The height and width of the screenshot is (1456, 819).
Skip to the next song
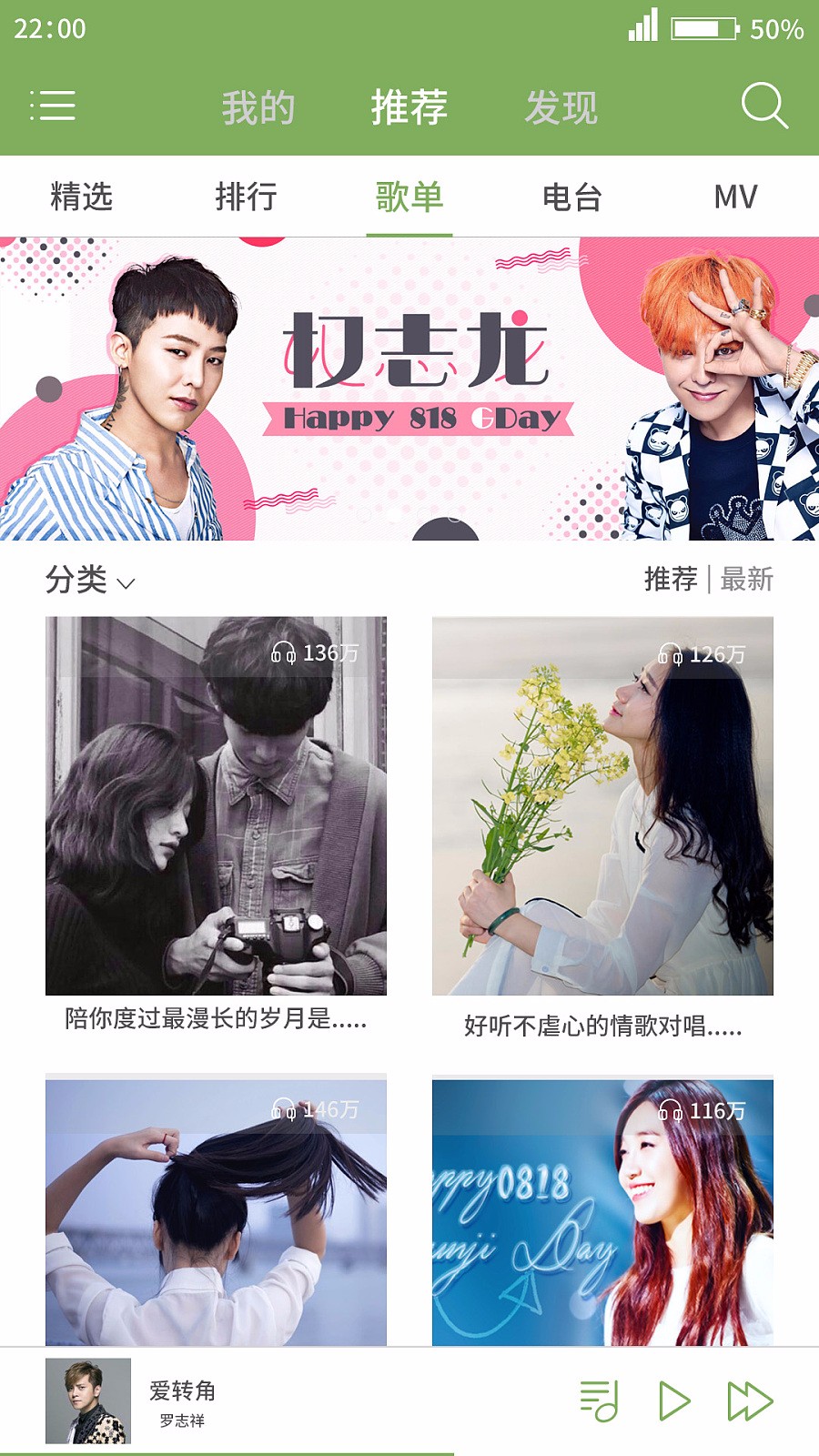[x=750, y=1400]
